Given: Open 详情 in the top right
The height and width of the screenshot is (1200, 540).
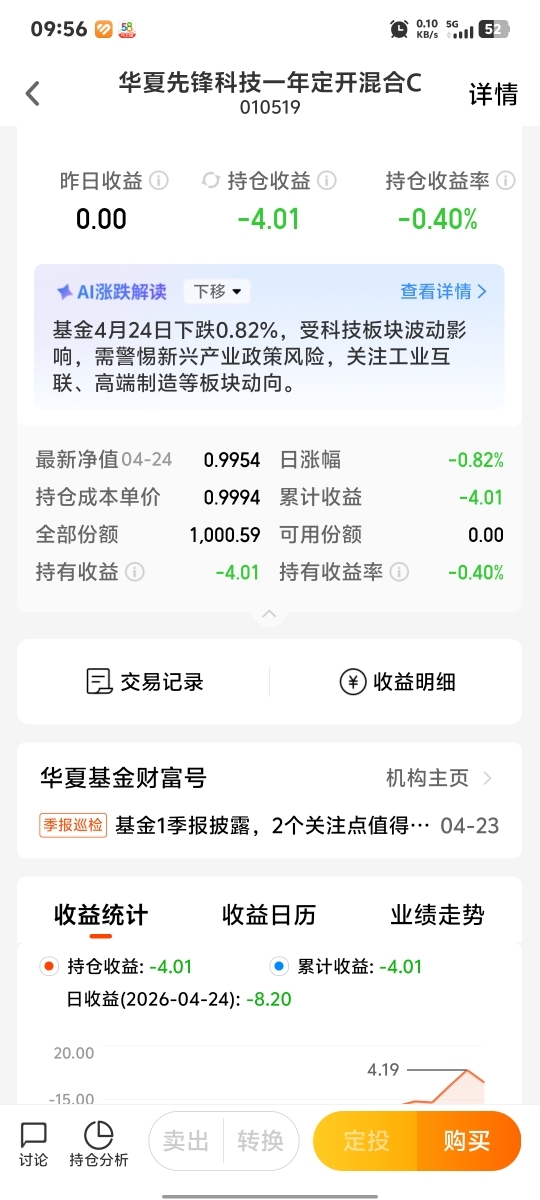Looking at the screenshot, I should pyautogui.click(x=494, y=94).
